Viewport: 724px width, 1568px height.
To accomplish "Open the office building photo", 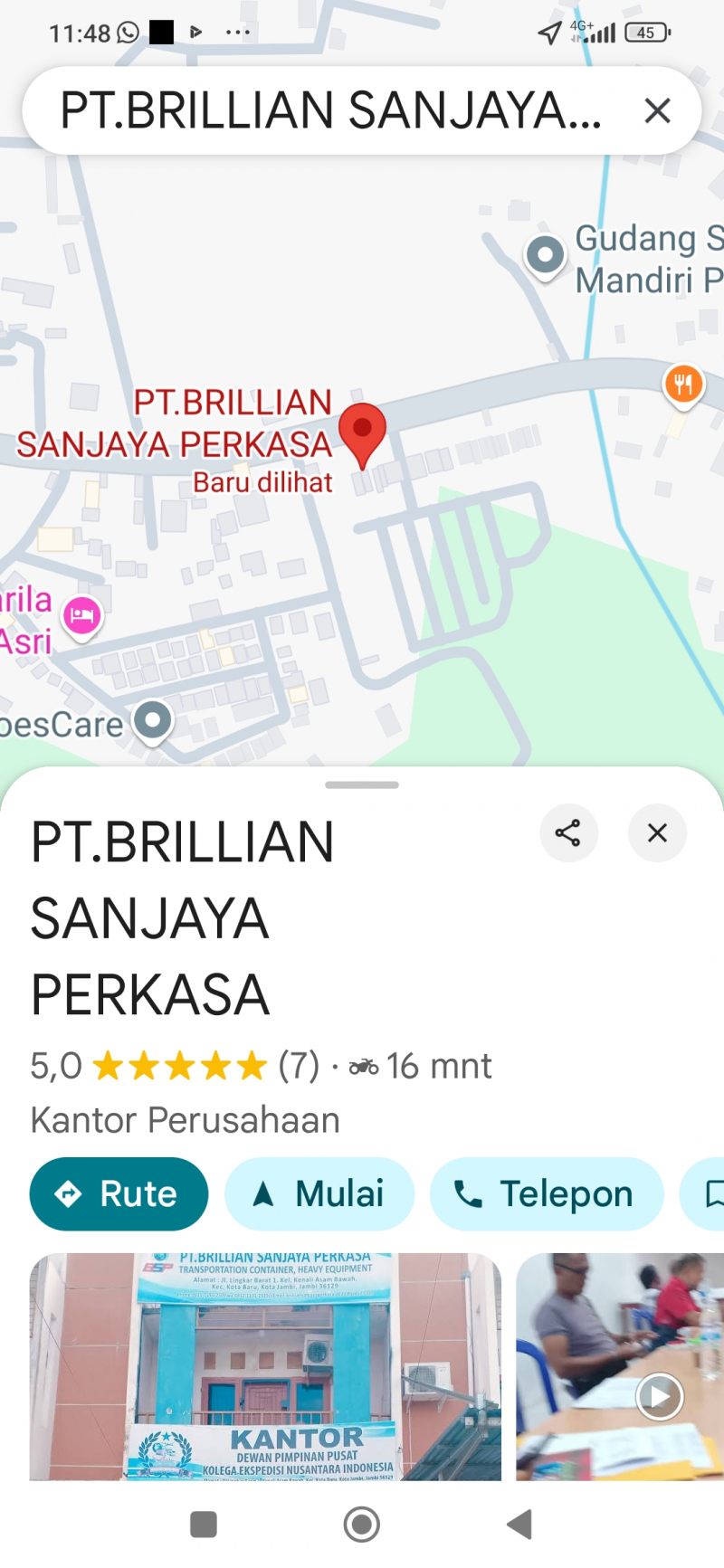I will pos(265,1366).
